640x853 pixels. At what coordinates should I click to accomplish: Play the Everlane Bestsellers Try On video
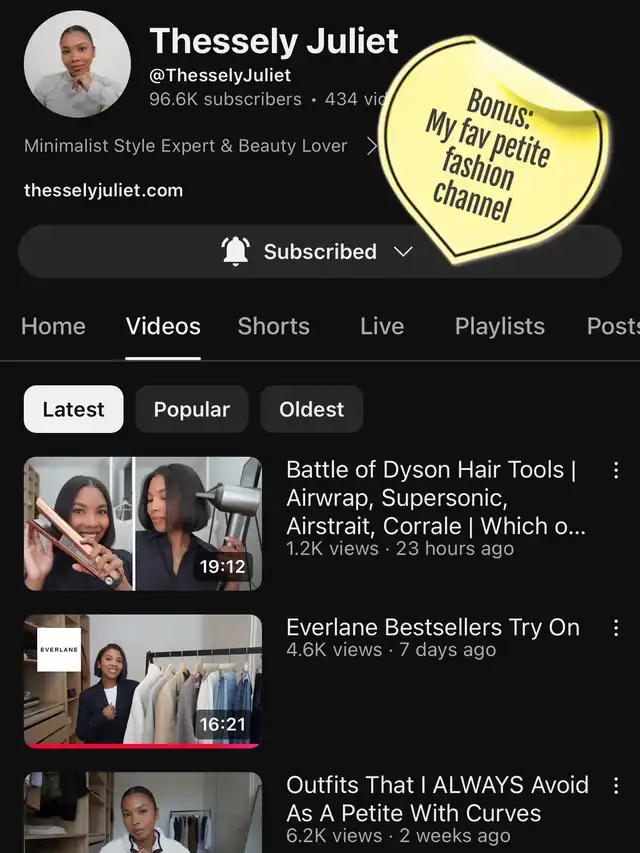[142, 680]
